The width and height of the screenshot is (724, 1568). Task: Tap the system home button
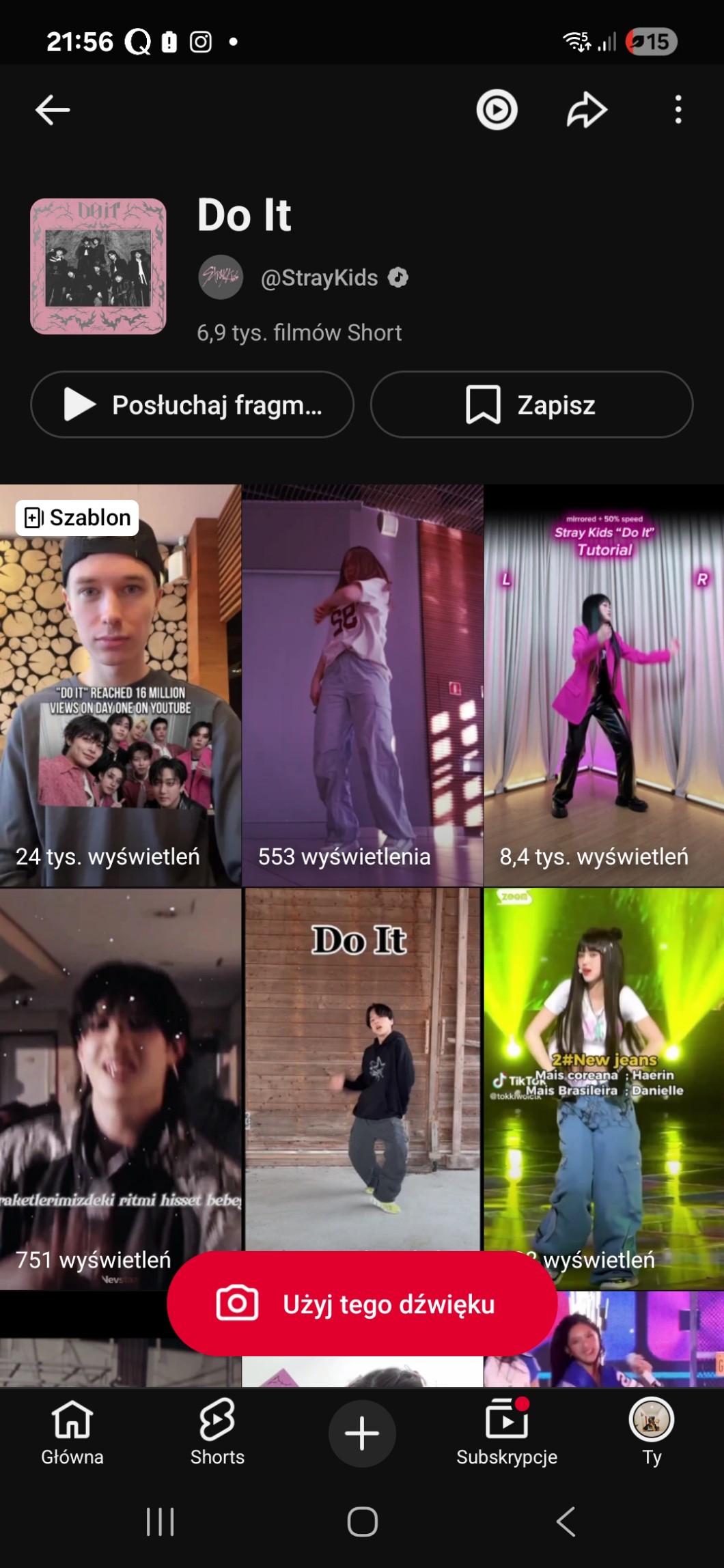pos(362,1522)
